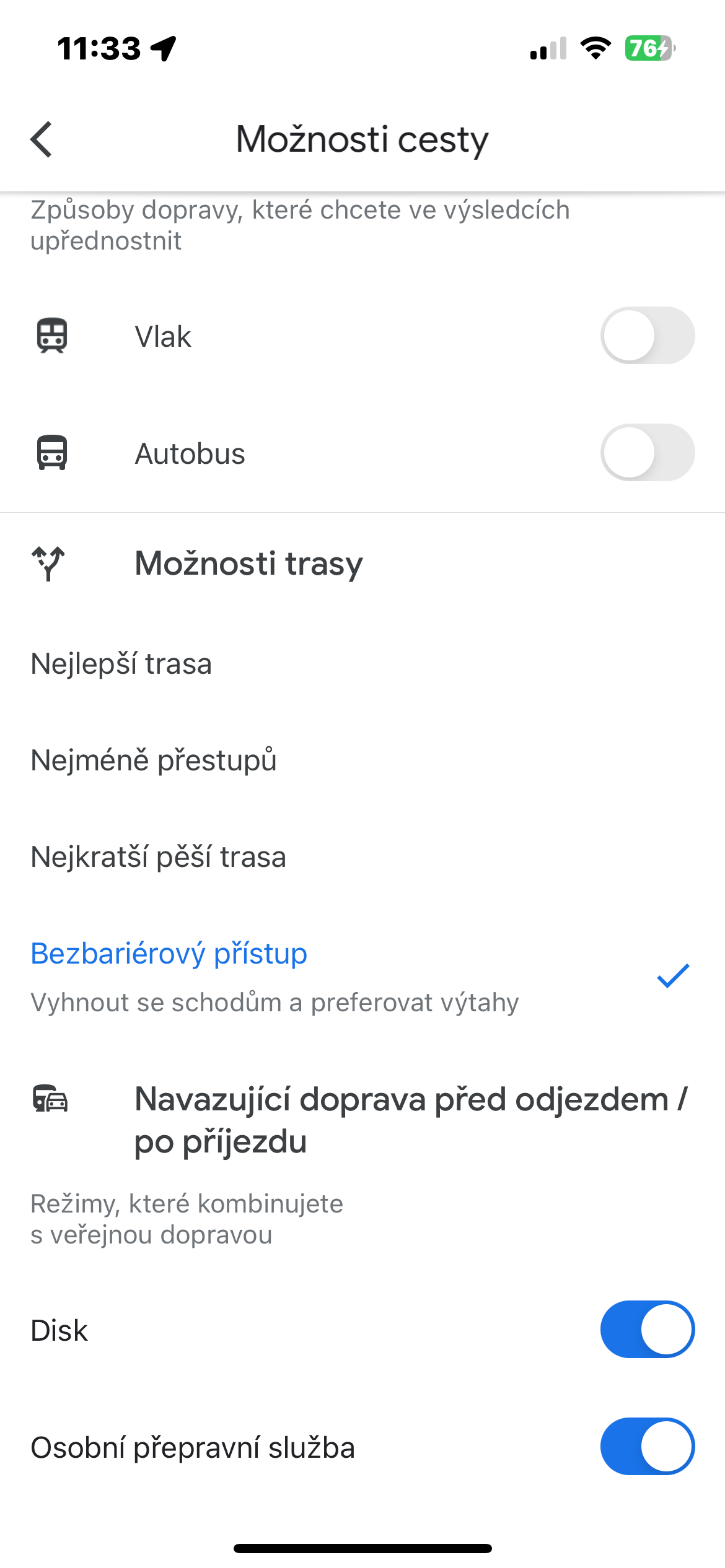Turn on the Autobus switch
Viewport: 725px width, 1568px height.
(x=647, y=453)
